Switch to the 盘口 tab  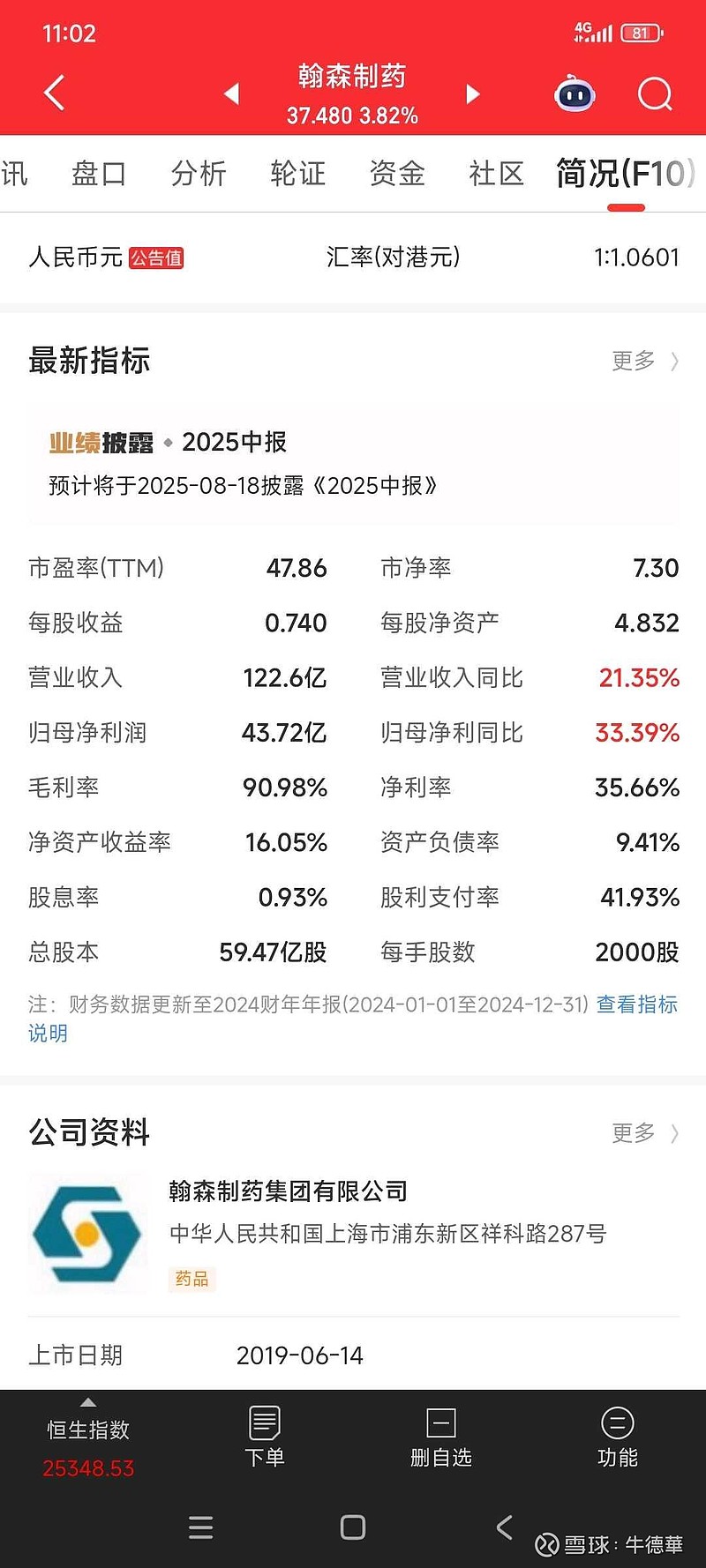coord(100,174)
